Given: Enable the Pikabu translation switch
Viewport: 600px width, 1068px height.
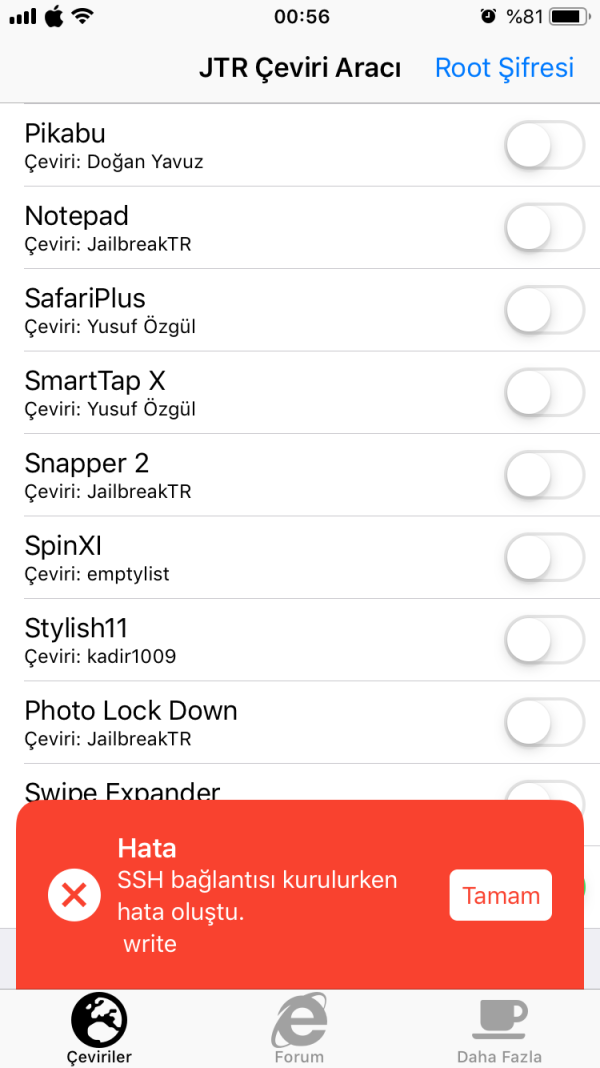Looking at the screenshot, I should (543, 145).
